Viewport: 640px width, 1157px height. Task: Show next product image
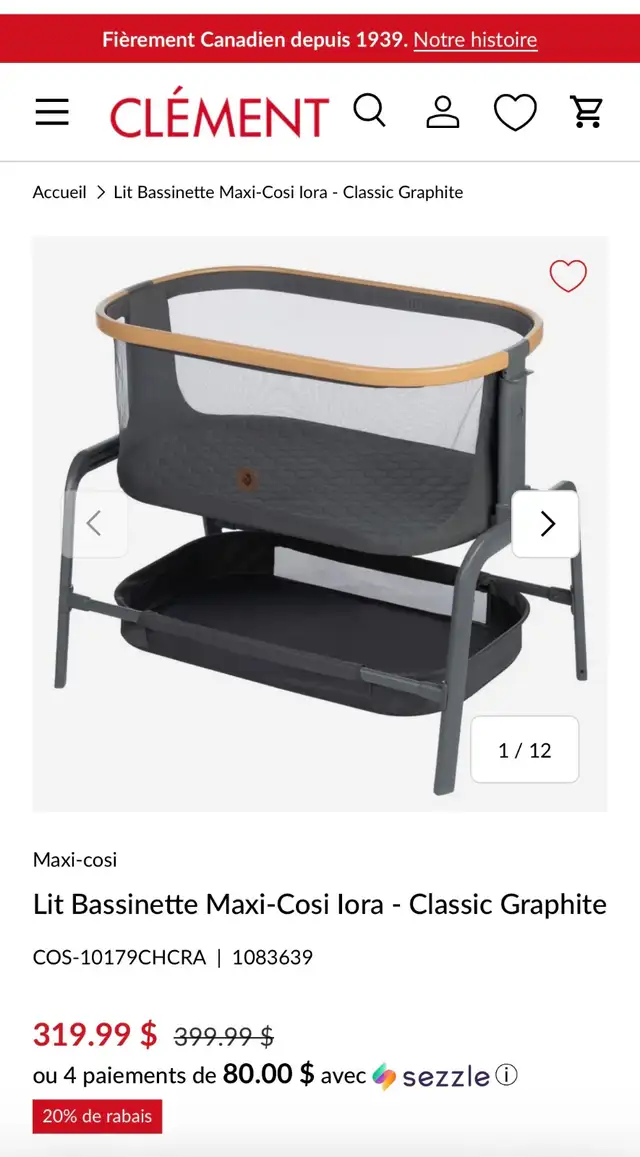[x=546, y=523]
